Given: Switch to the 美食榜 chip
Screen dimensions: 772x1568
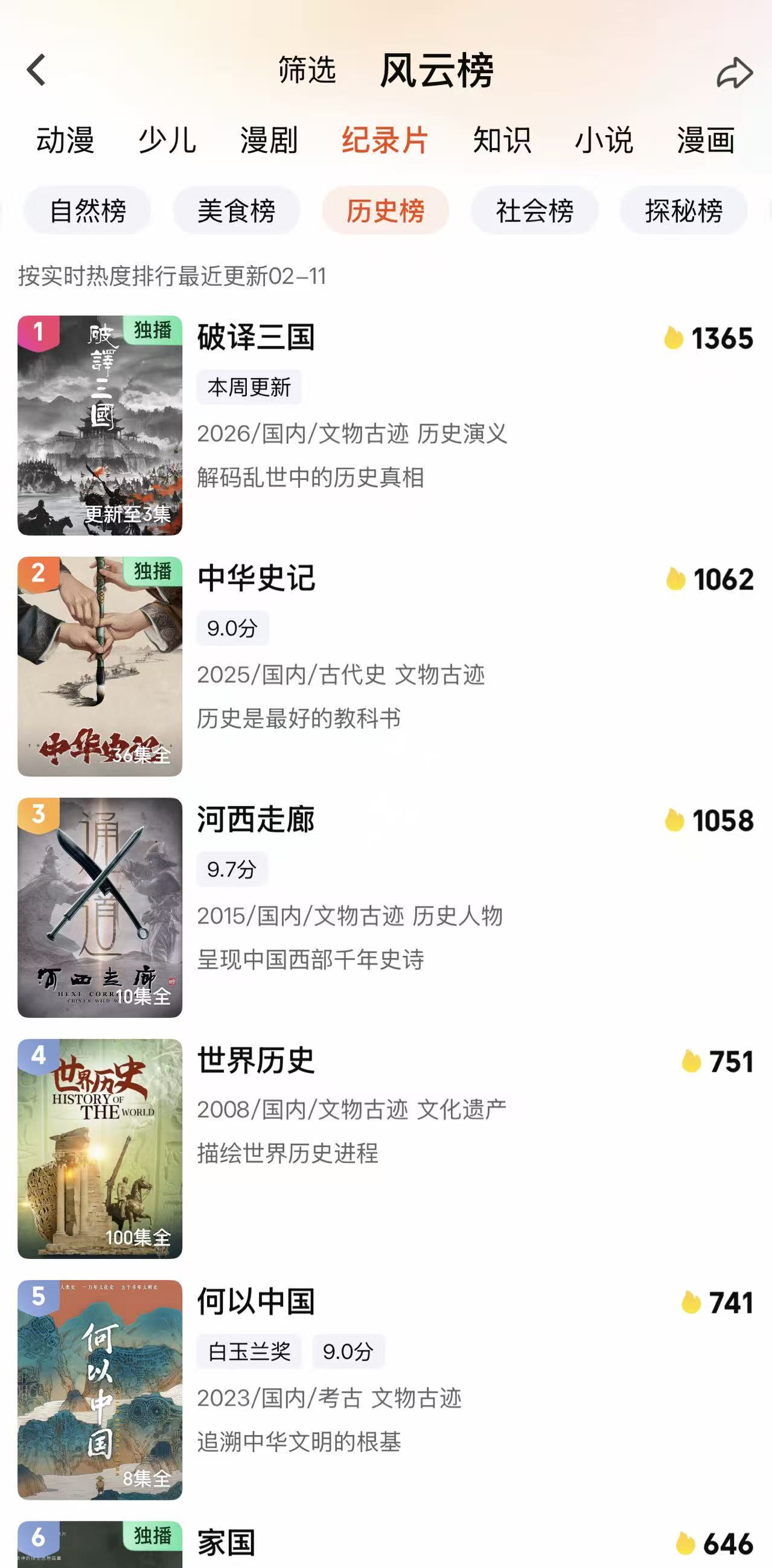Looking at the screenshot, I should 237,211.
